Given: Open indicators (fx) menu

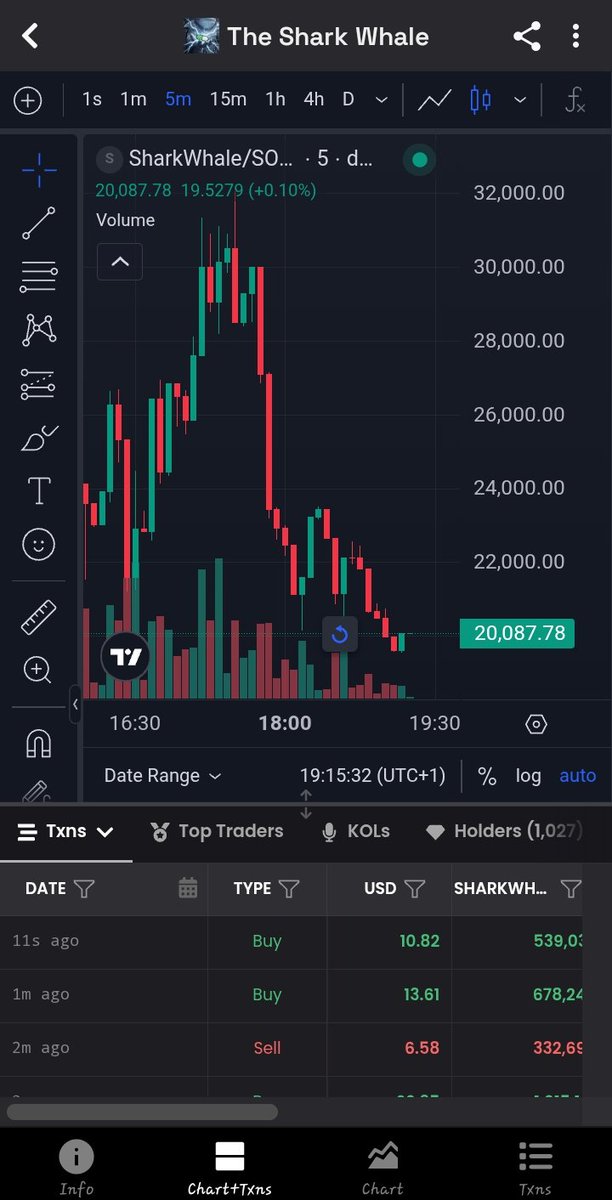Looking at the screenshot, I should point(575,99).
